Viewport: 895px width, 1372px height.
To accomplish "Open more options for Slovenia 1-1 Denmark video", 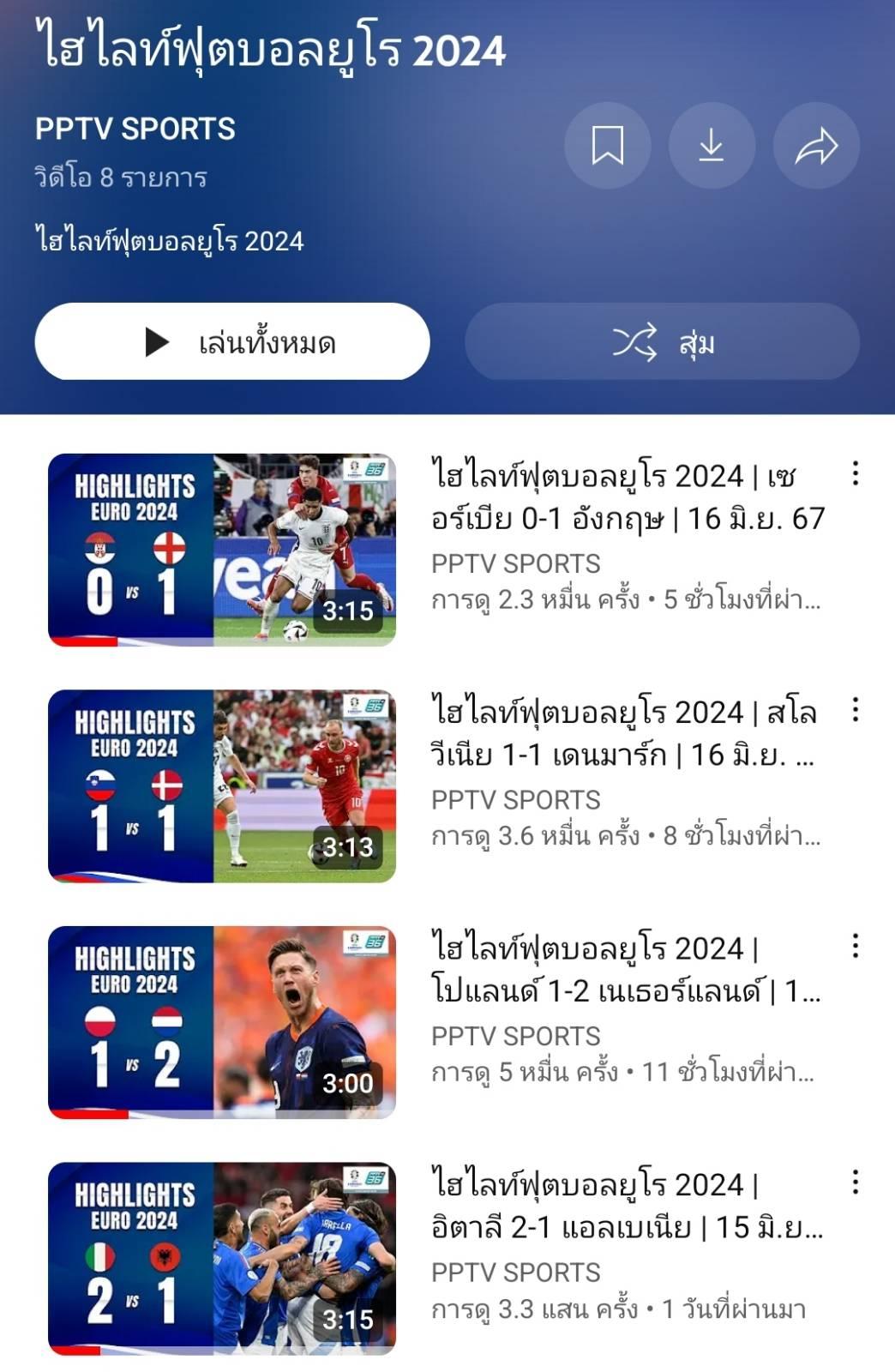I will [855, 709].
